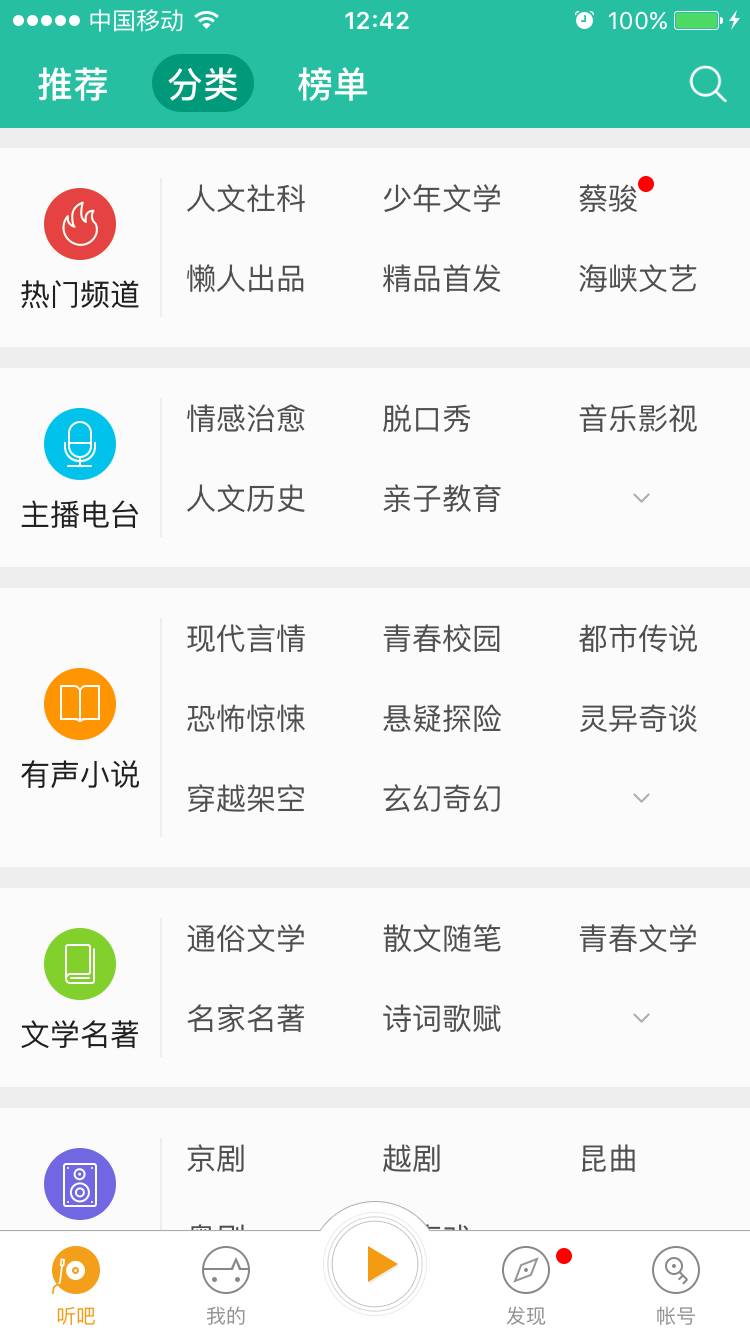
Task: Open 脱口秀 category
Action: click(x=426, y=419)
